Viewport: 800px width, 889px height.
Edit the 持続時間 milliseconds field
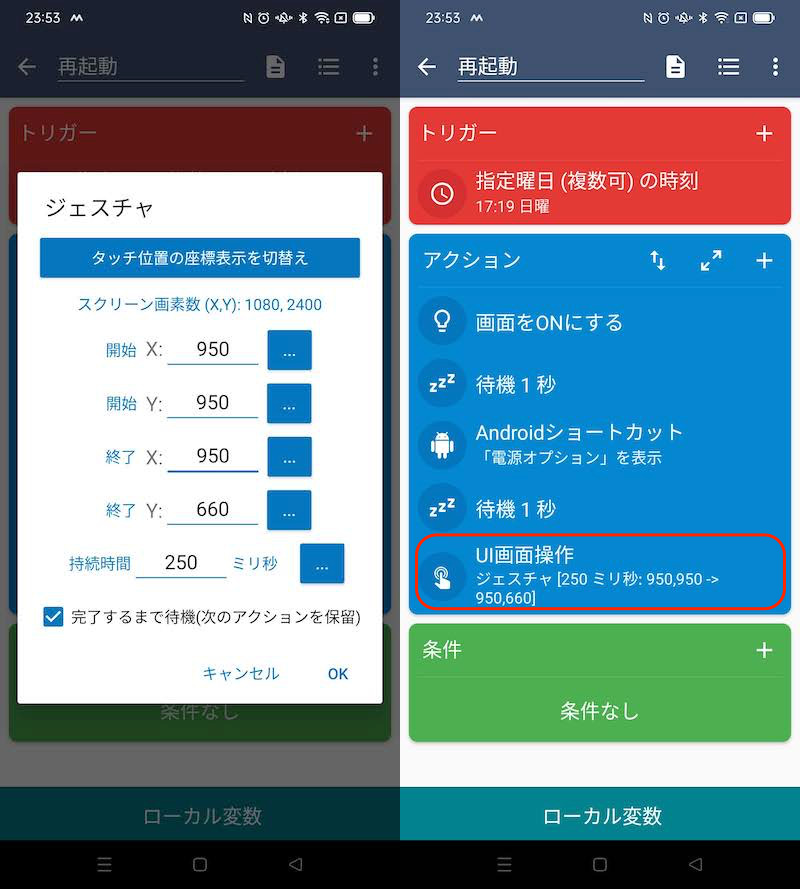click(x=181, y=563)
